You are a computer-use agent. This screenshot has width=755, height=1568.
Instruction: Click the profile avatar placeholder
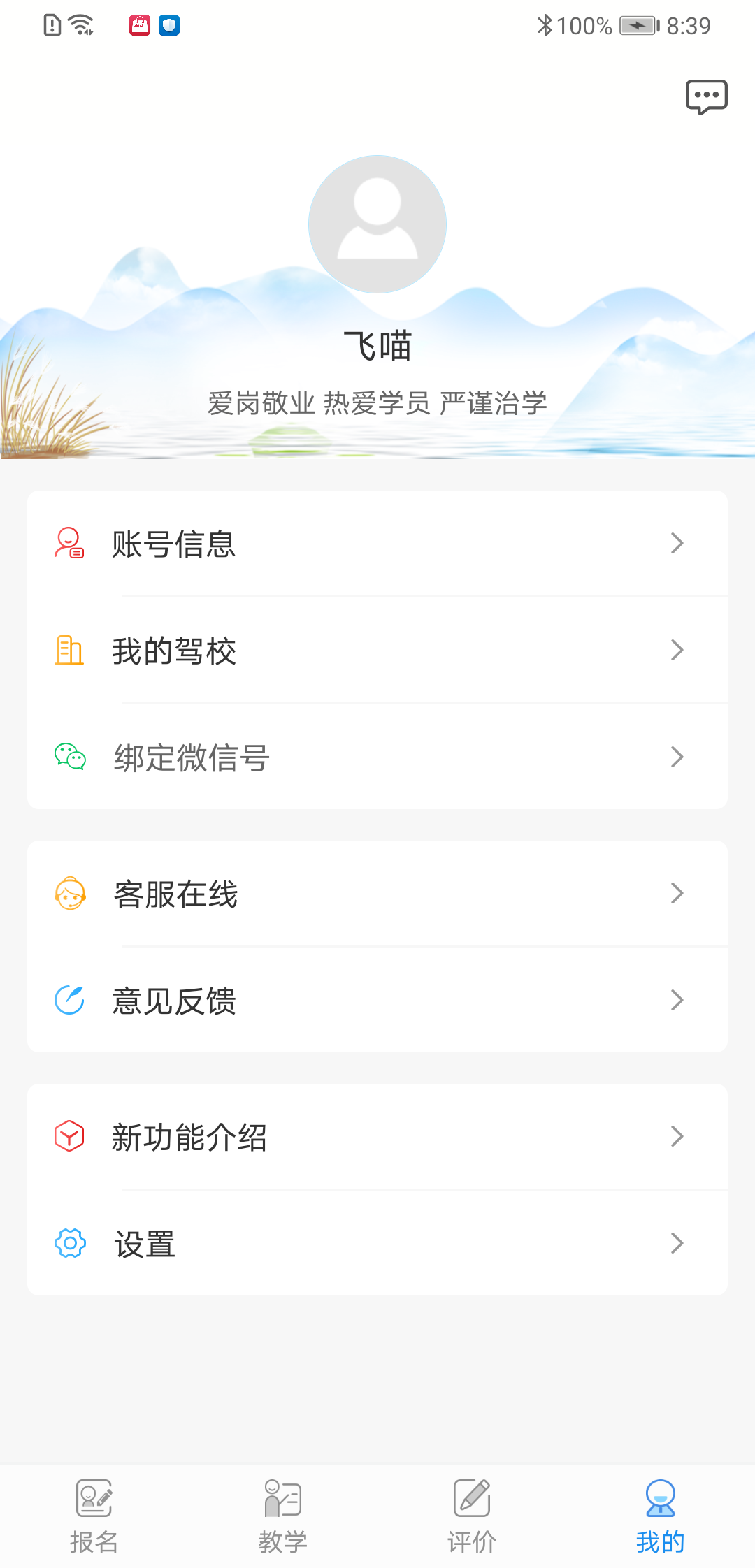click(377, 225)
